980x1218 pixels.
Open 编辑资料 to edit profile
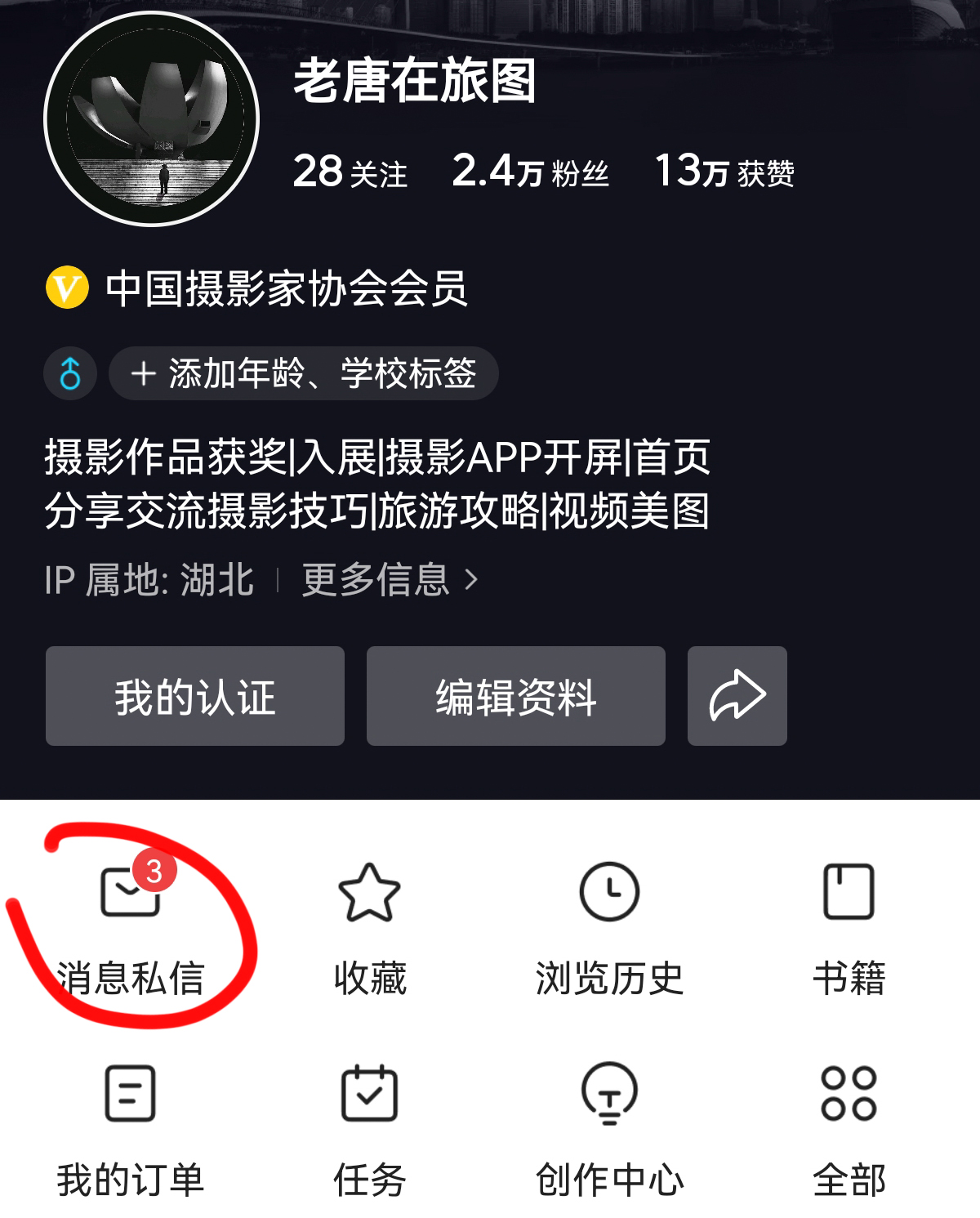point(516,695)
